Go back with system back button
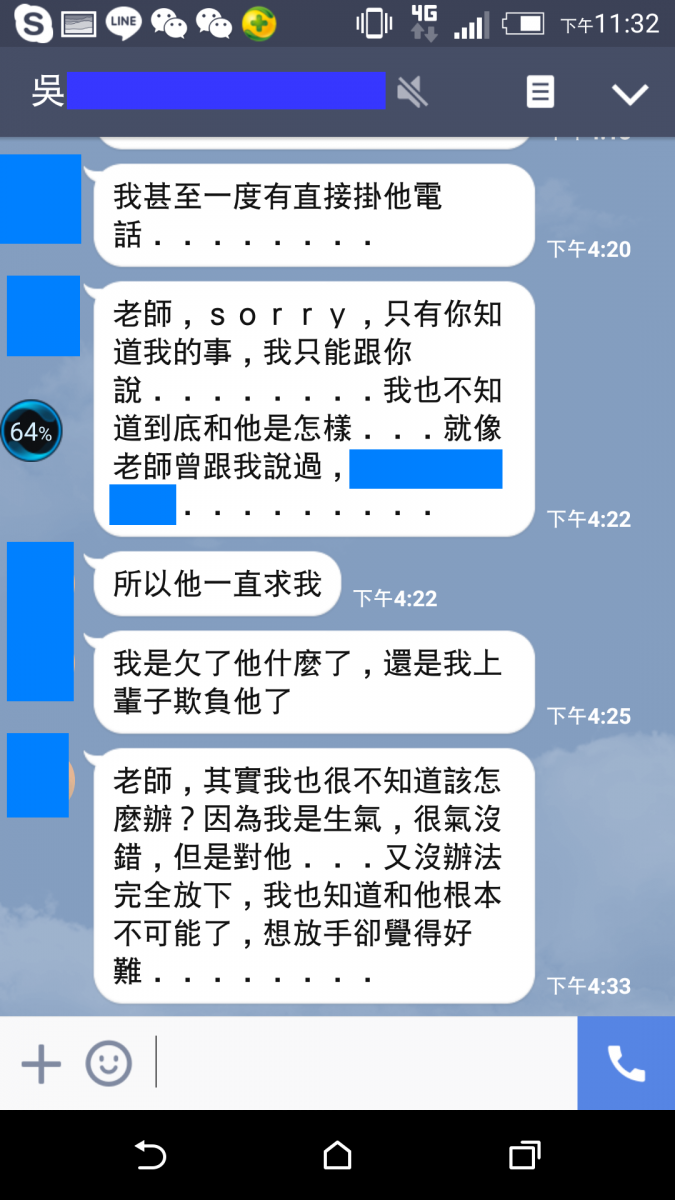 pyautogui.click(x=150, y=1156)
